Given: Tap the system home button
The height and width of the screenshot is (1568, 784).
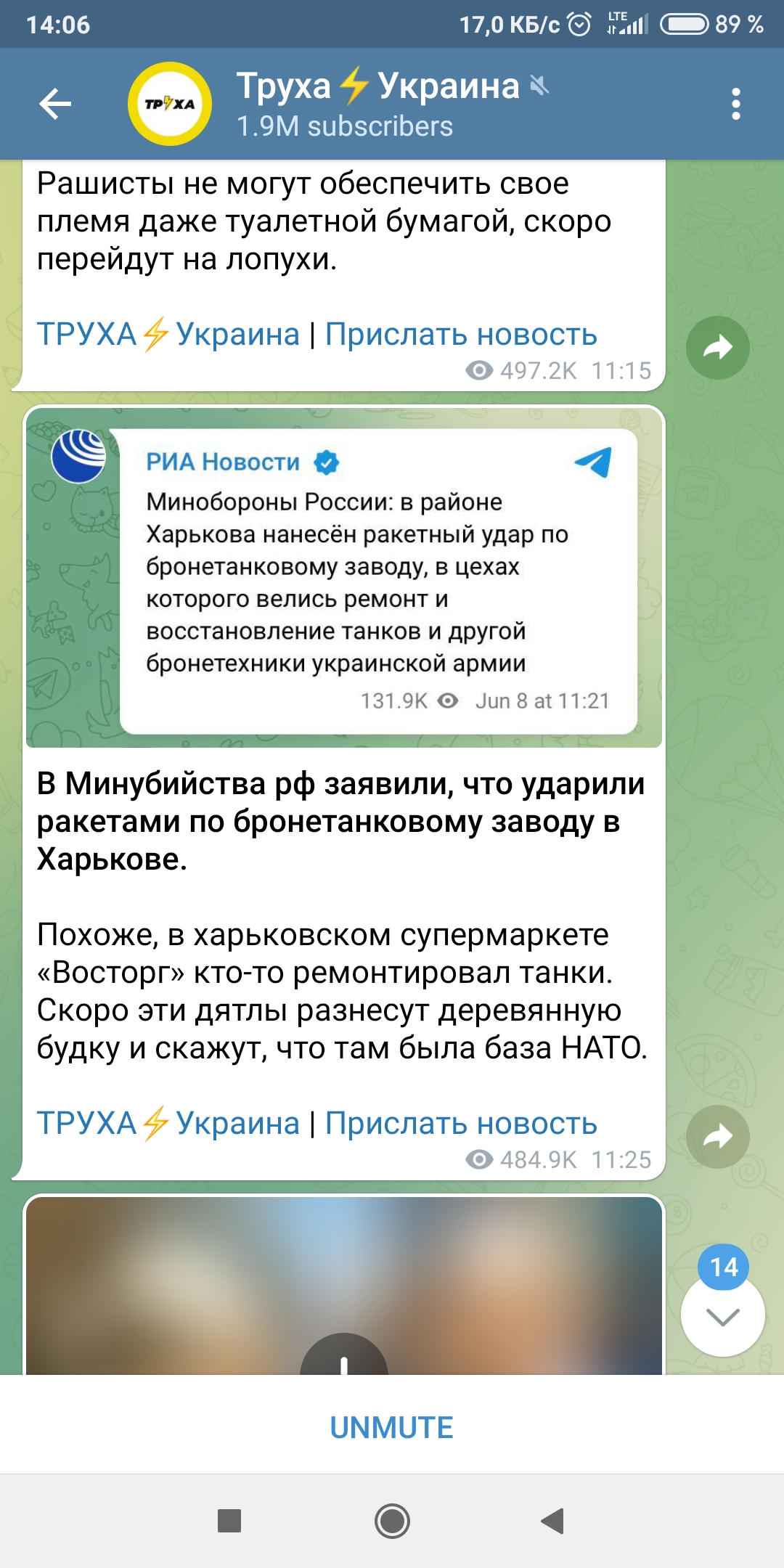Looking at the screenshot, I should pyautogui.click(x=392, y=1521).
